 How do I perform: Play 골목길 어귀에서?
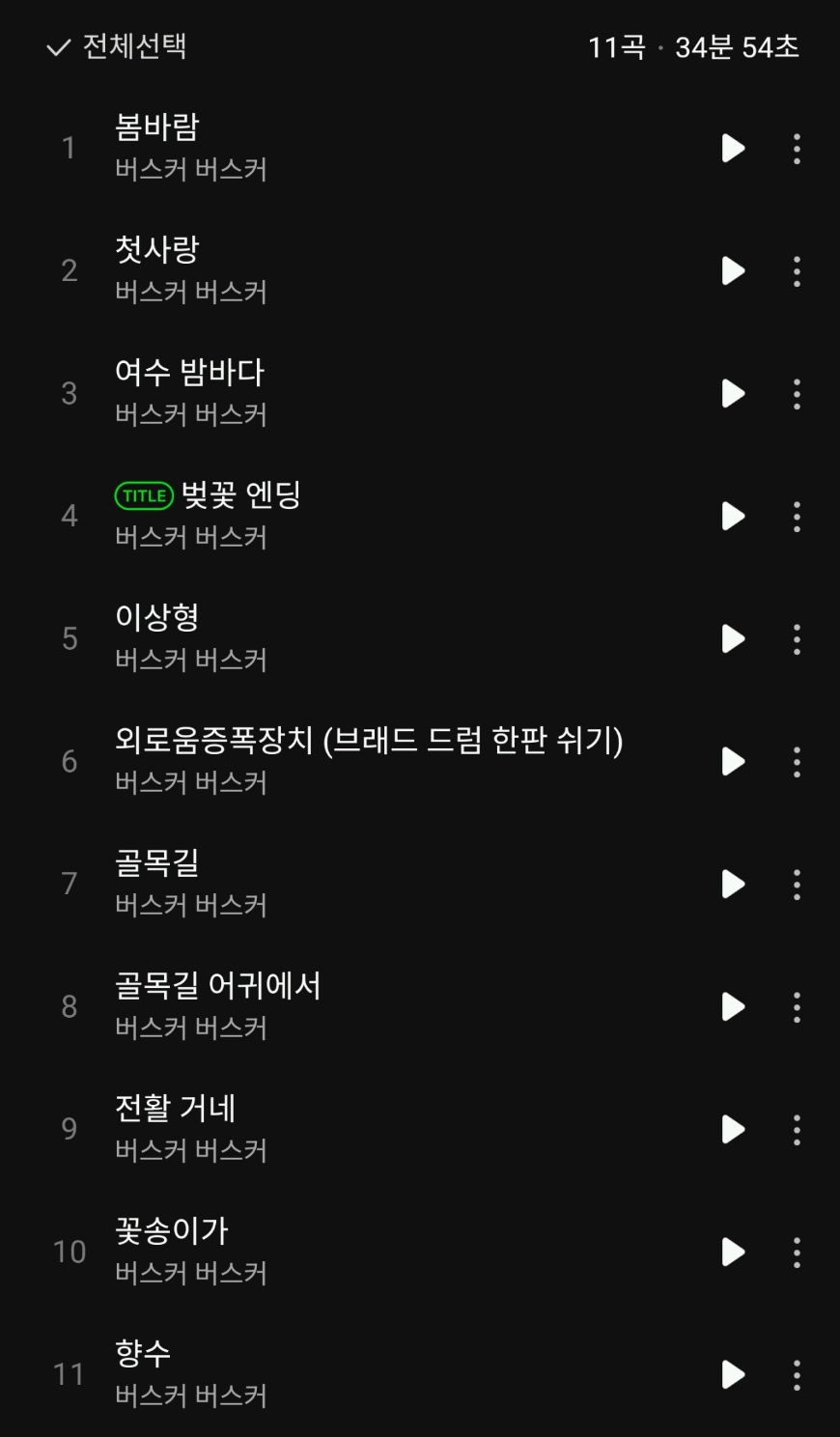[x=733, y=1006]
